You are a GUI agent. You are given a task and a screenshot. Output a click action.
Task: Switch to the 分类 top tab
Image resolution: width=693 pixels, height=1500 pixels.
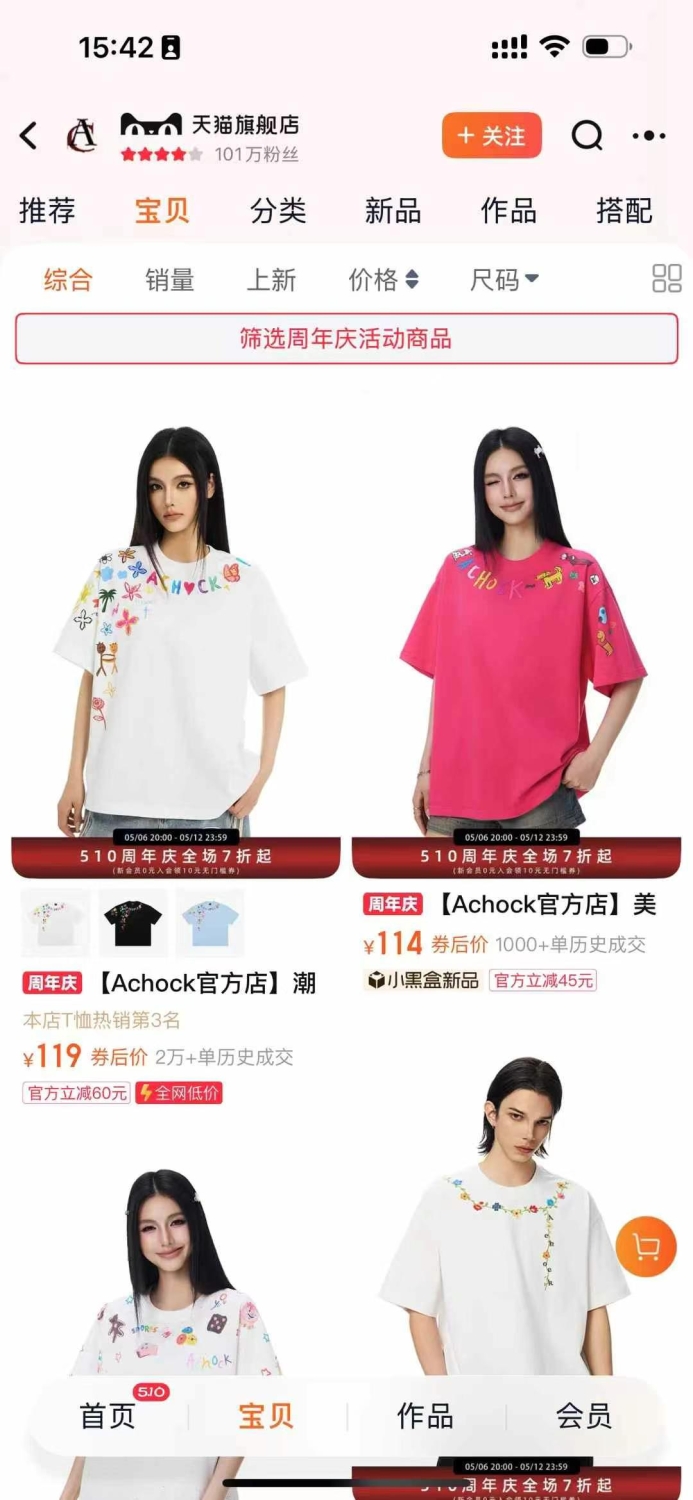point(278,211)
